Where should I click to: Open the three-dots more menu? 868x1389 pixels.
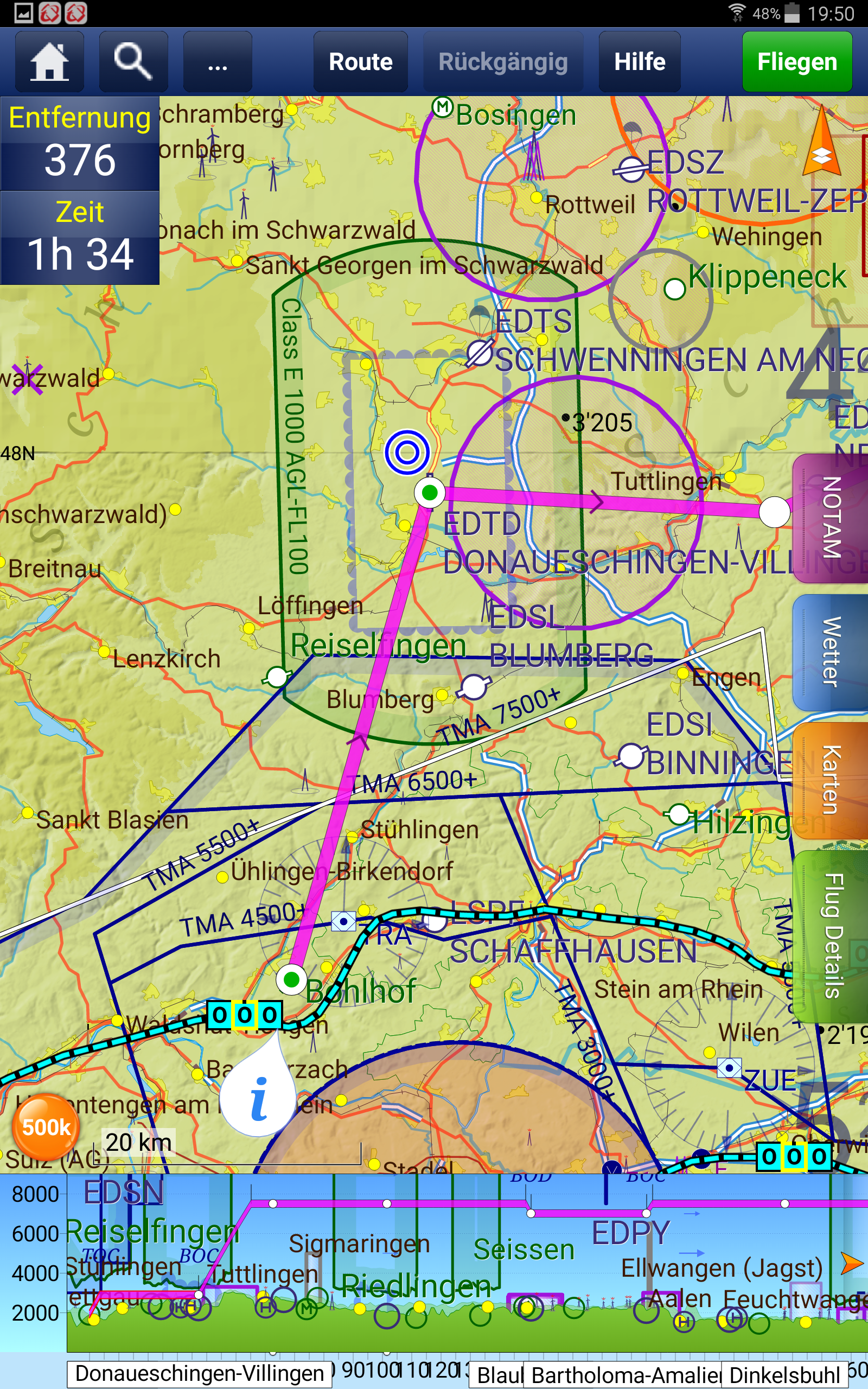218,61
